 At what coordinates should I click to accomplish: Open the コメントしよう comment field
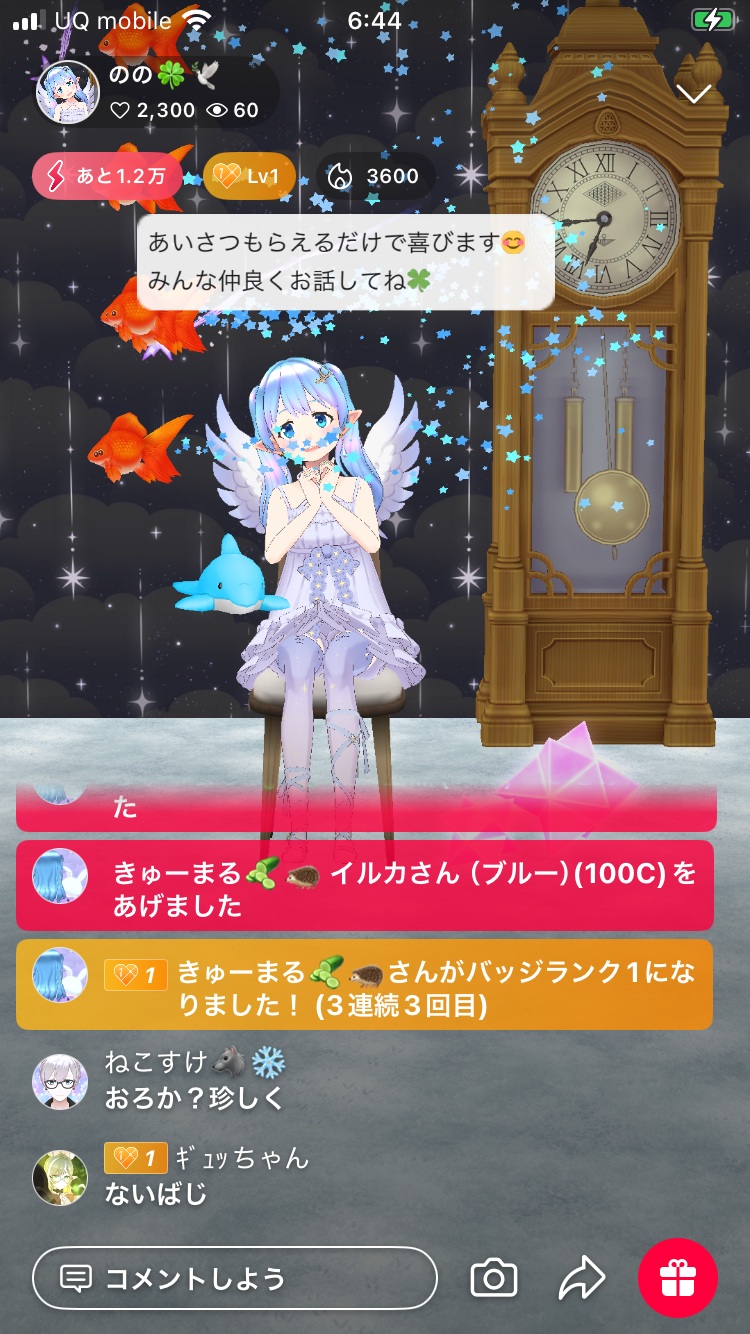(x=235, y=1278)
